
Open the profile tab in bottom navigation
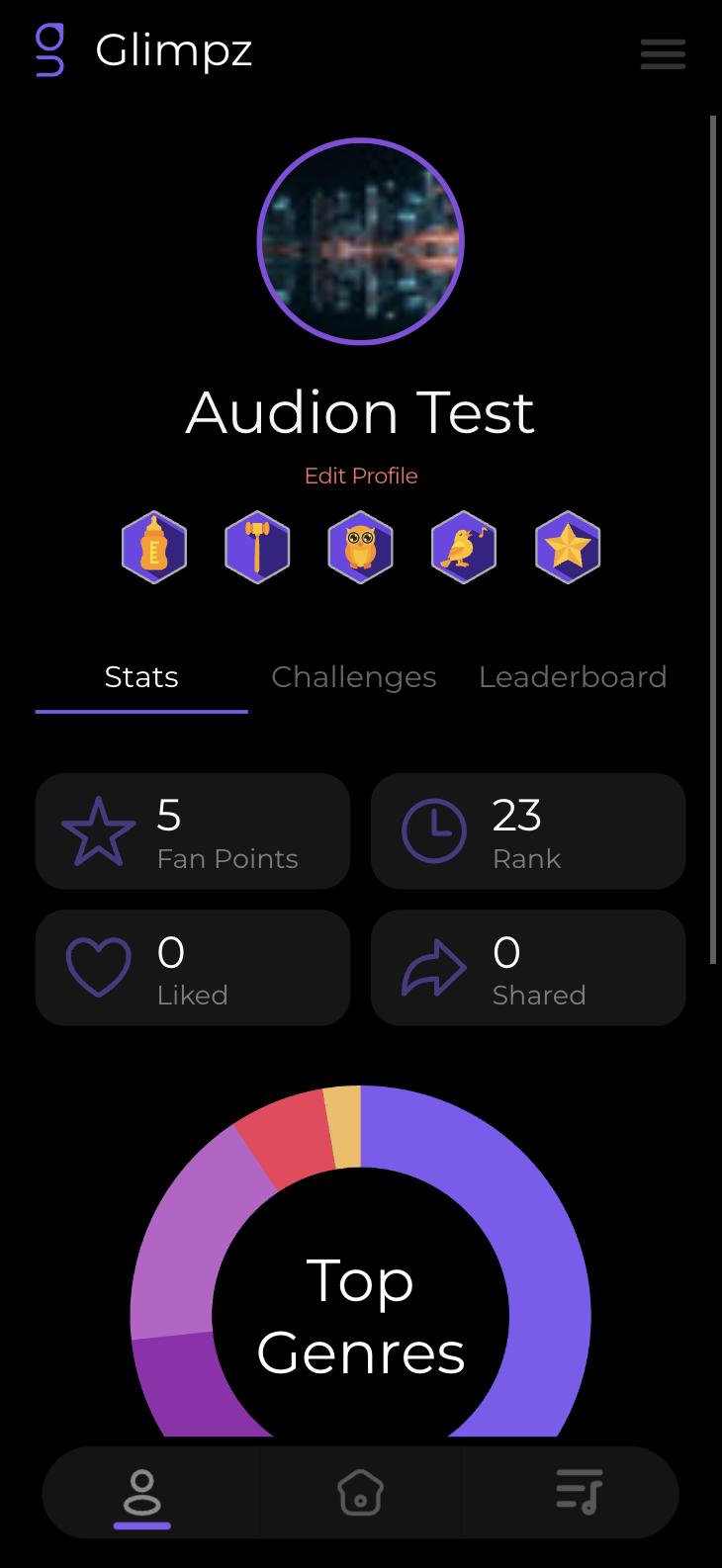(x=142, y=1493)
